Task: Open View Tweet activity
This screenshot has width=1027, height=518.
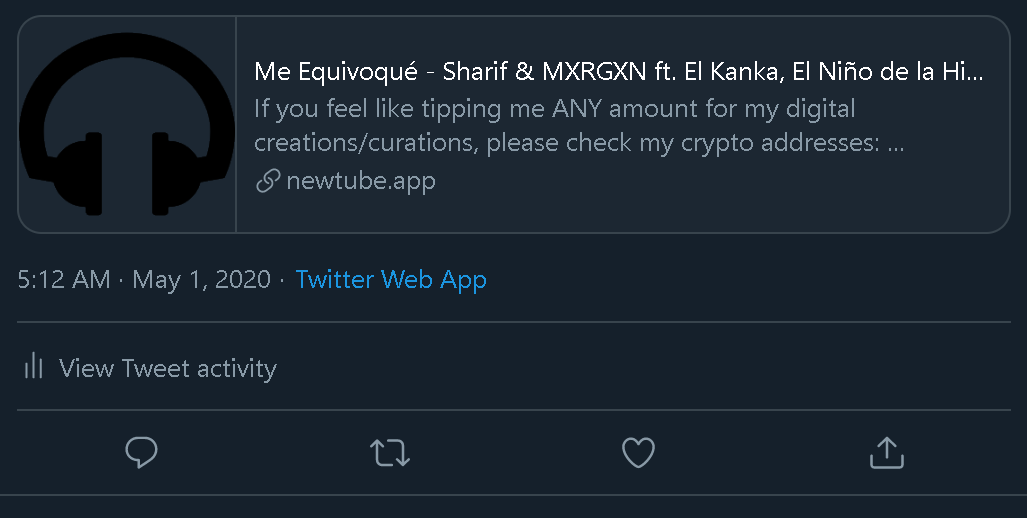Action: [x=150, y=367]
